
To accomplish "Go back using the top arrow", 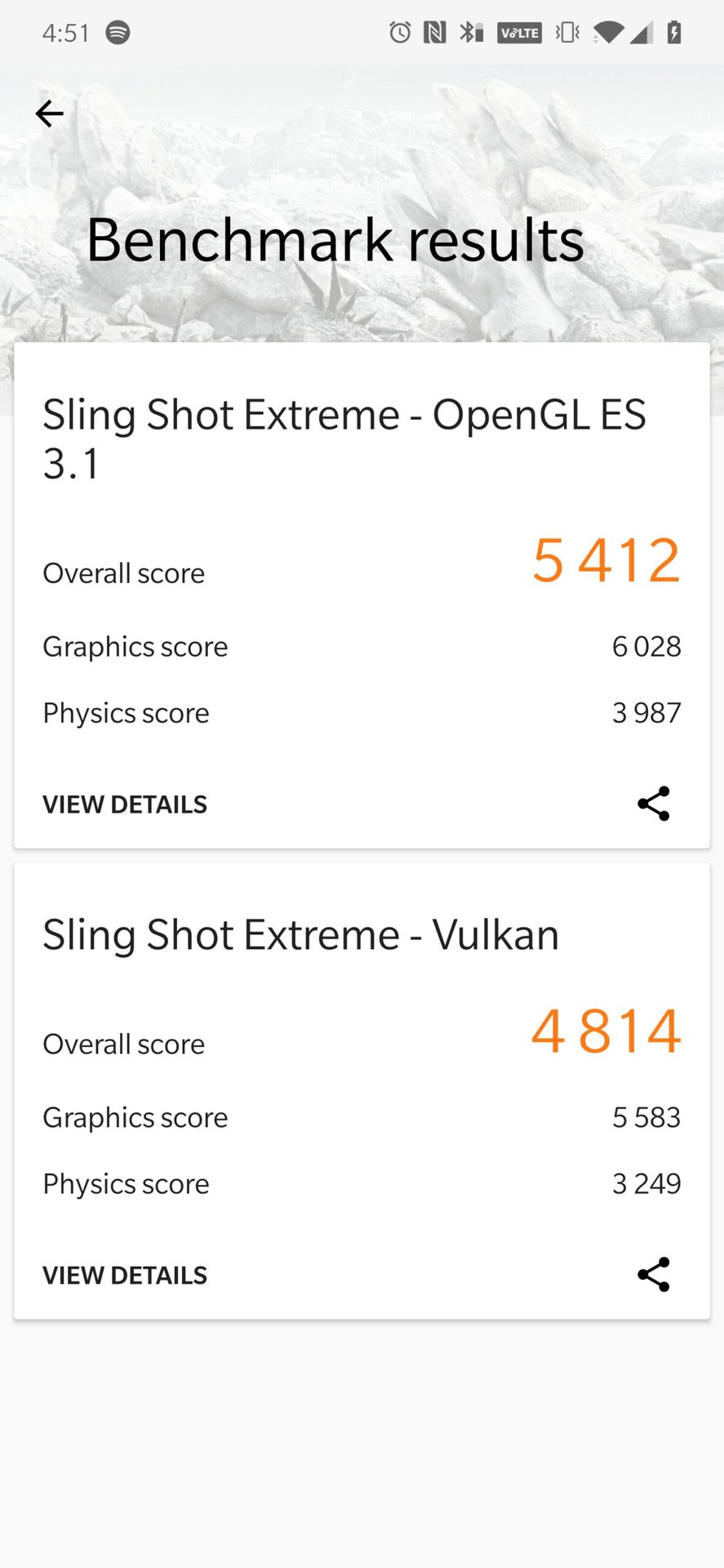I will click(50, 114).
